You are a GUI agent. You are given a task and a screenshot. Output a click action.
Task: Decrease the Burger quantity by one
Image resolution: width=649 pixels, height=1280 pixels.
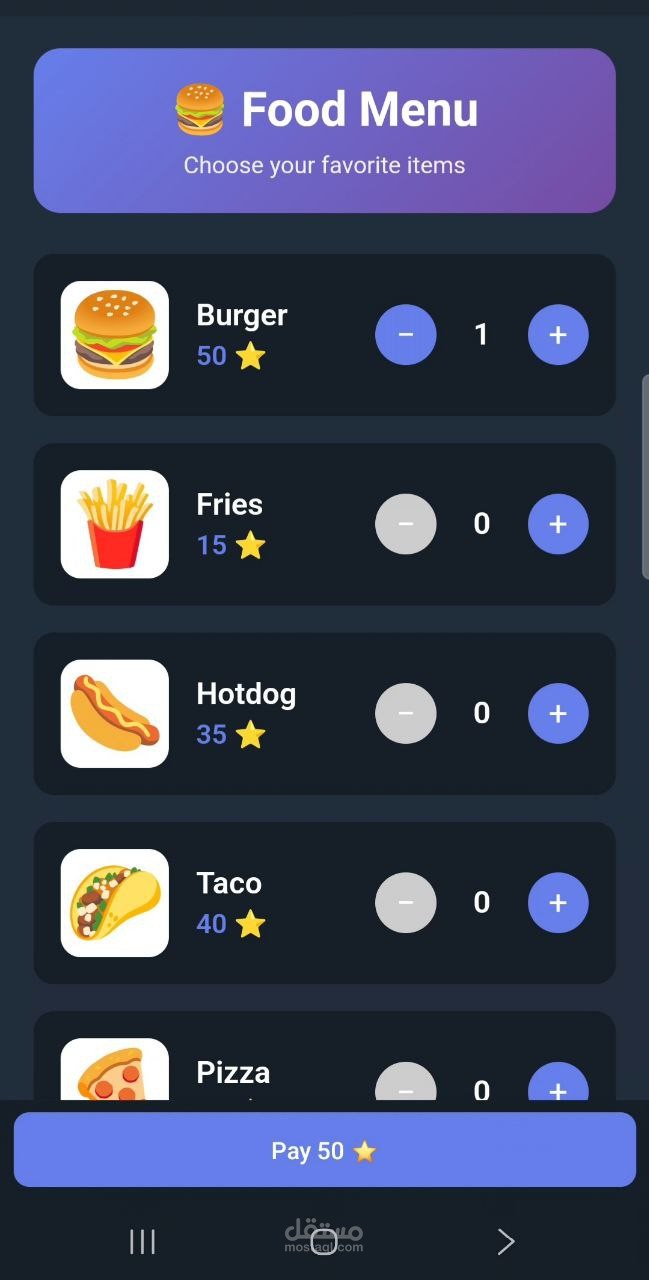tap(406, 335)
